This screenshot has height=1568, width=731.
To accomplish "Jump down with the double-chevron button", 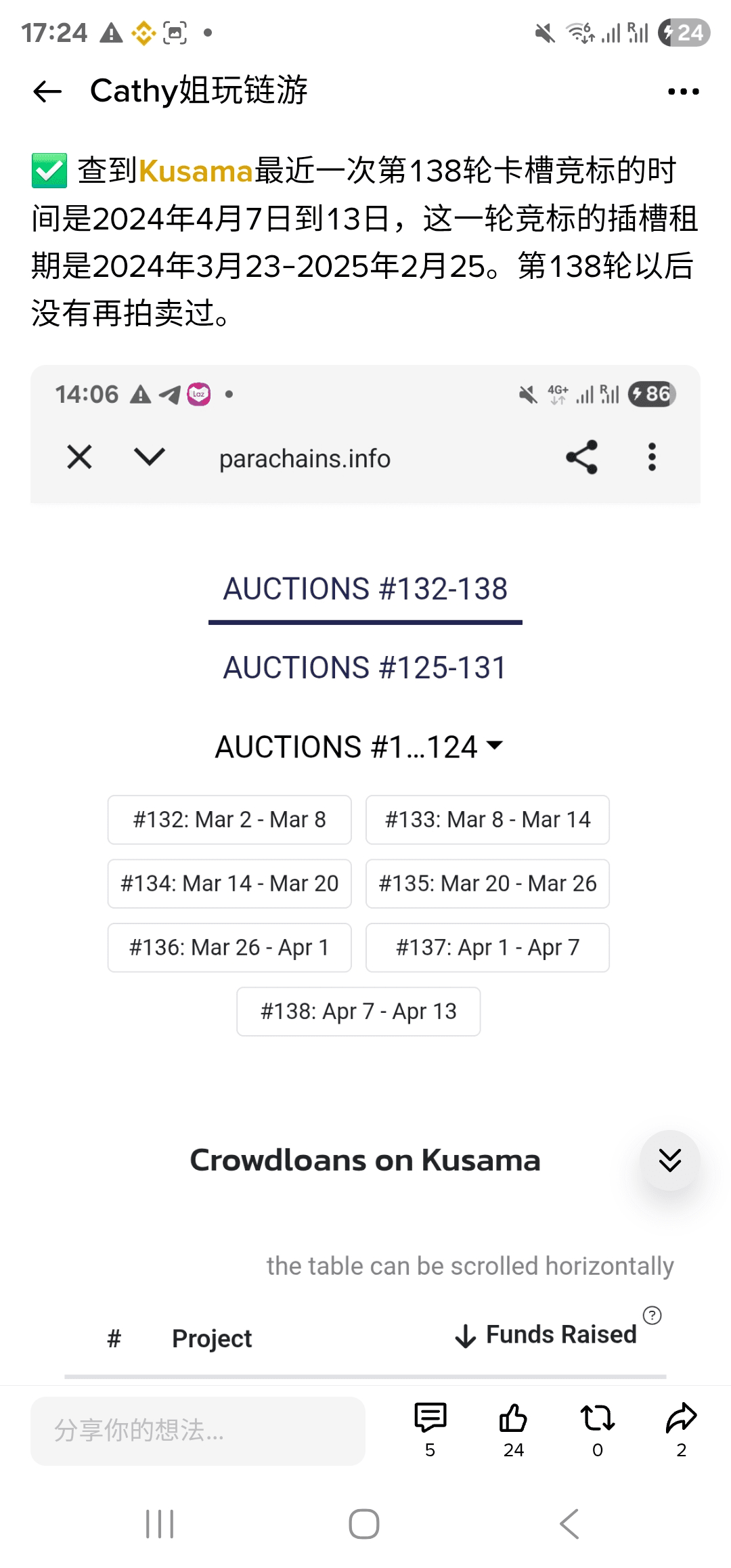I will coord(670,1160).
